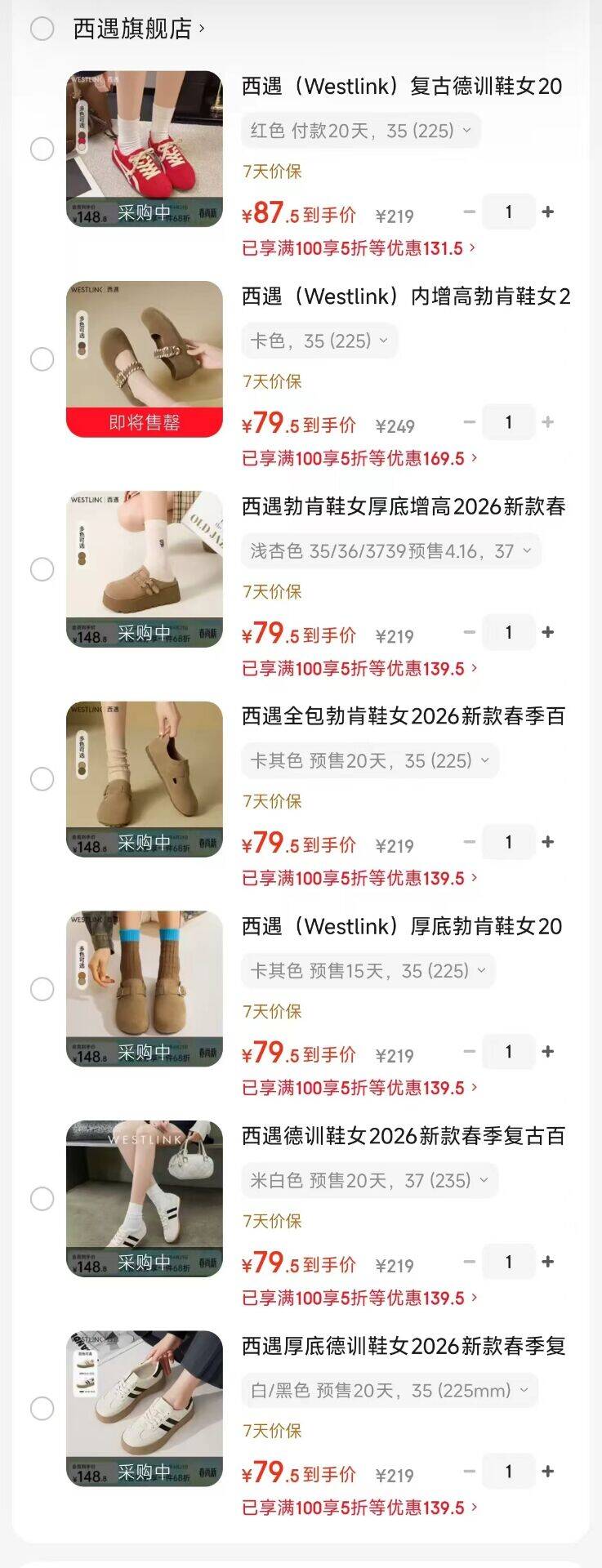Screen dimensions: 602x1568
Task: Tick the checkbox for 内增高勃肯鞋女
Action: pyautogui.click(x=42, y=359)
